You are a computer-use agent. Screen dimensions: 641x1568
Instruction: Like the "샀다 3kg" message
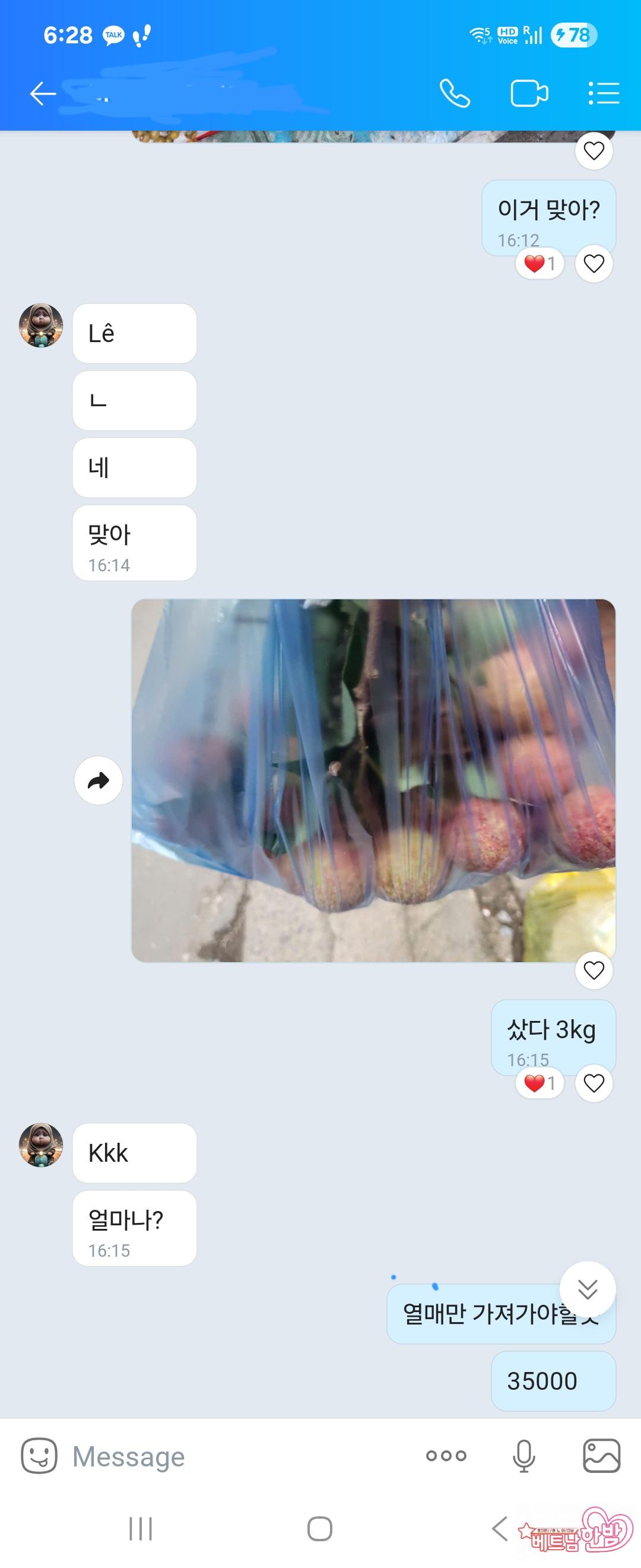[x=594, y=1083]
